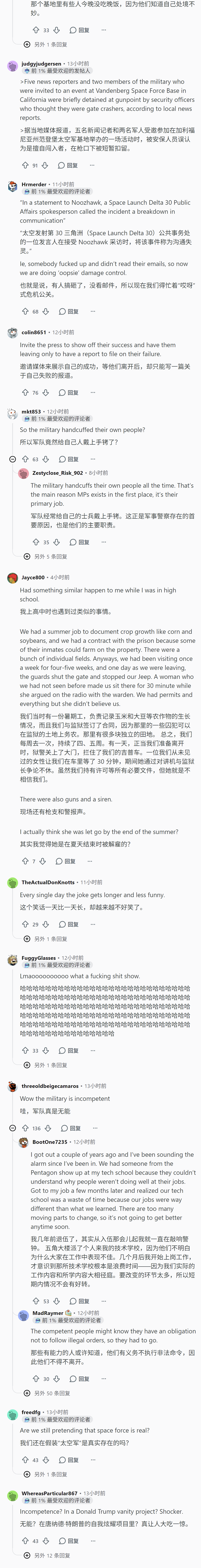Open Jayce800's profile
Viewport: 201px width, 1568px height.
tap(33, 577)
